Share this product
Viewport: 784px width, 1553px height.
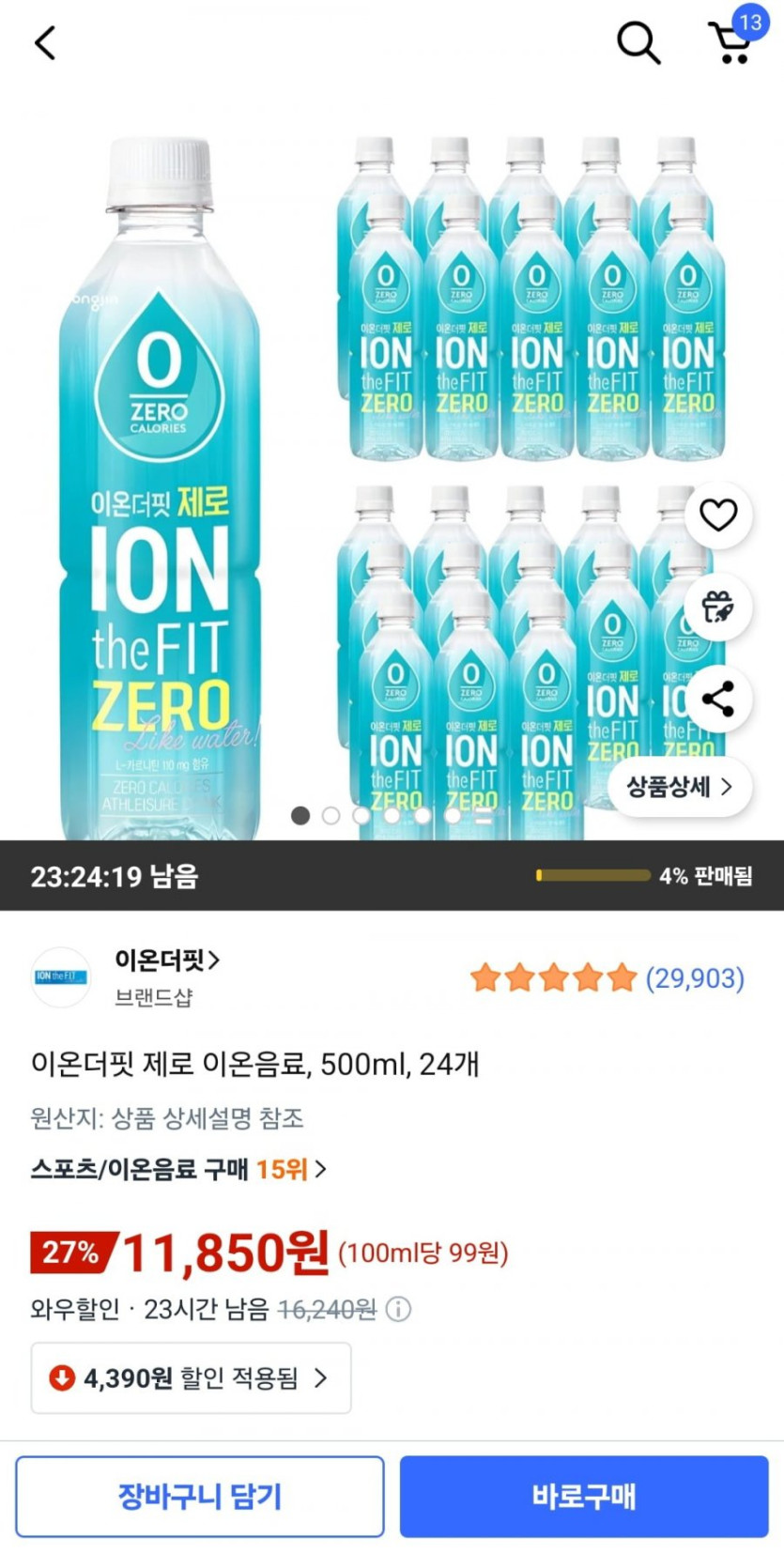tap(718, 699)
